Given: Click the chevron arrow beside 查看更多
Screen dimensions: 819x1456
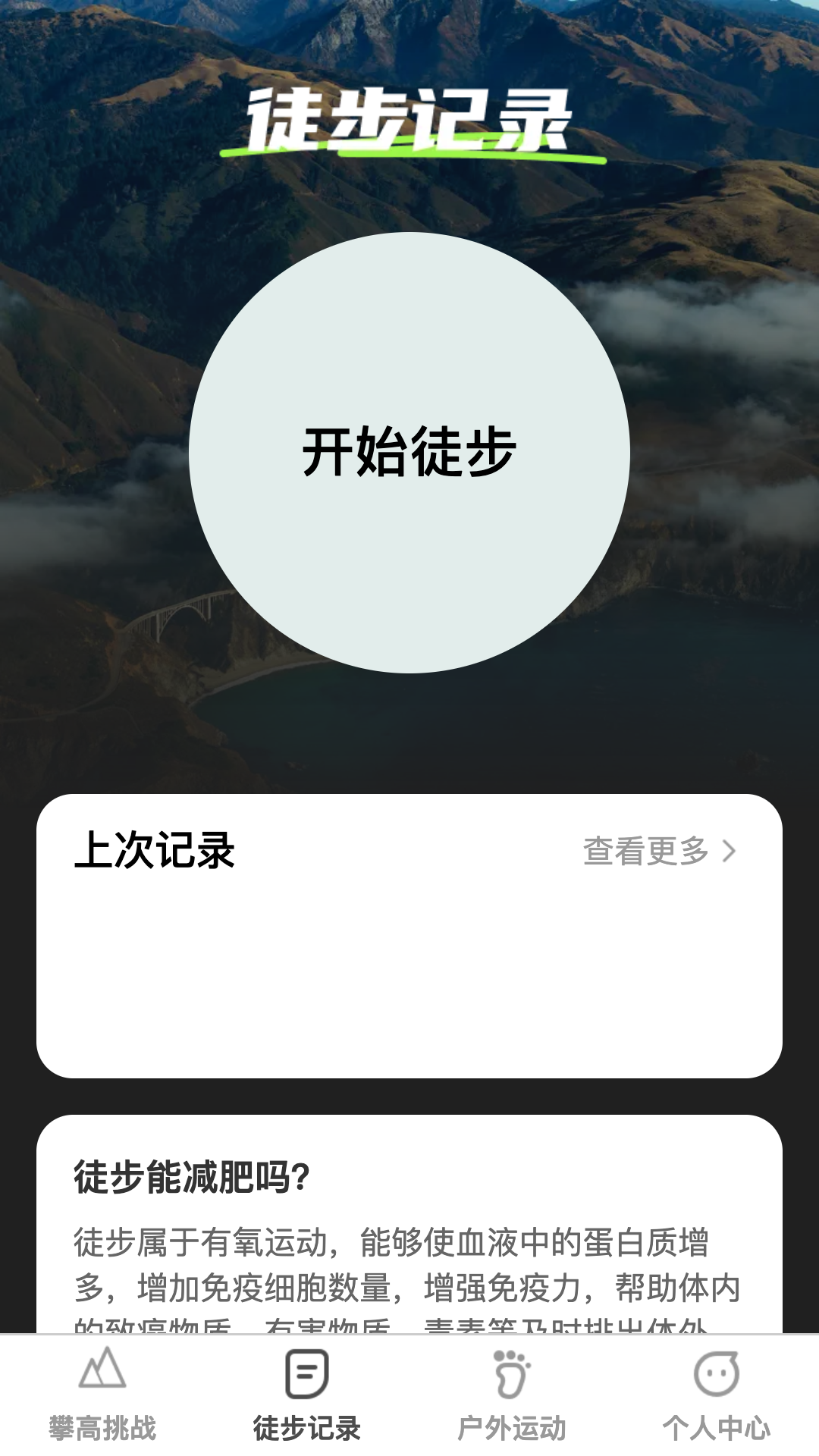Looking at the screenshot, I should [x=729, y=852].
